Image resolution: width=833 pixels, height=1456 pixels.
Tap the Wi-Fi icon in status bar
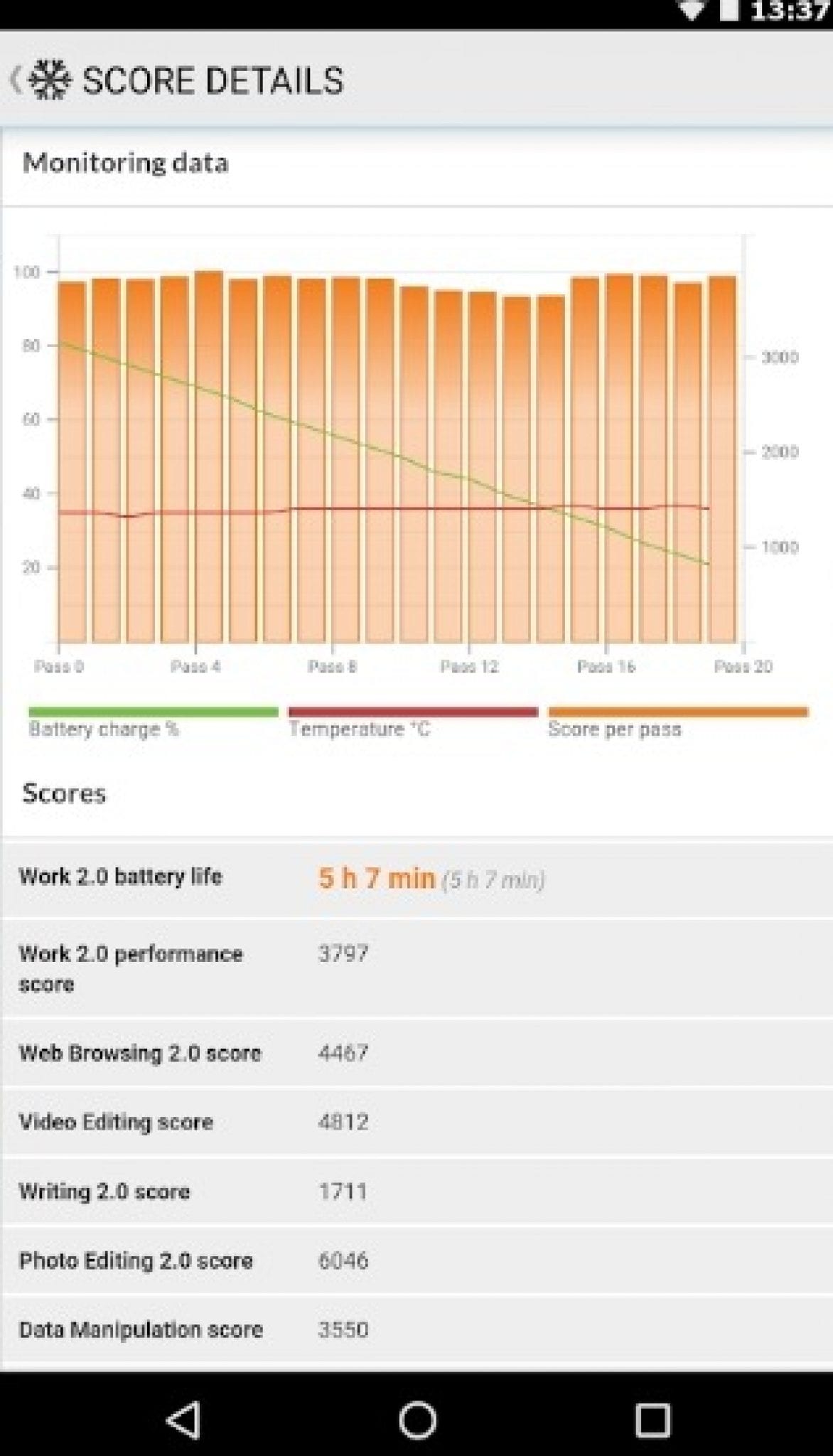692,10
